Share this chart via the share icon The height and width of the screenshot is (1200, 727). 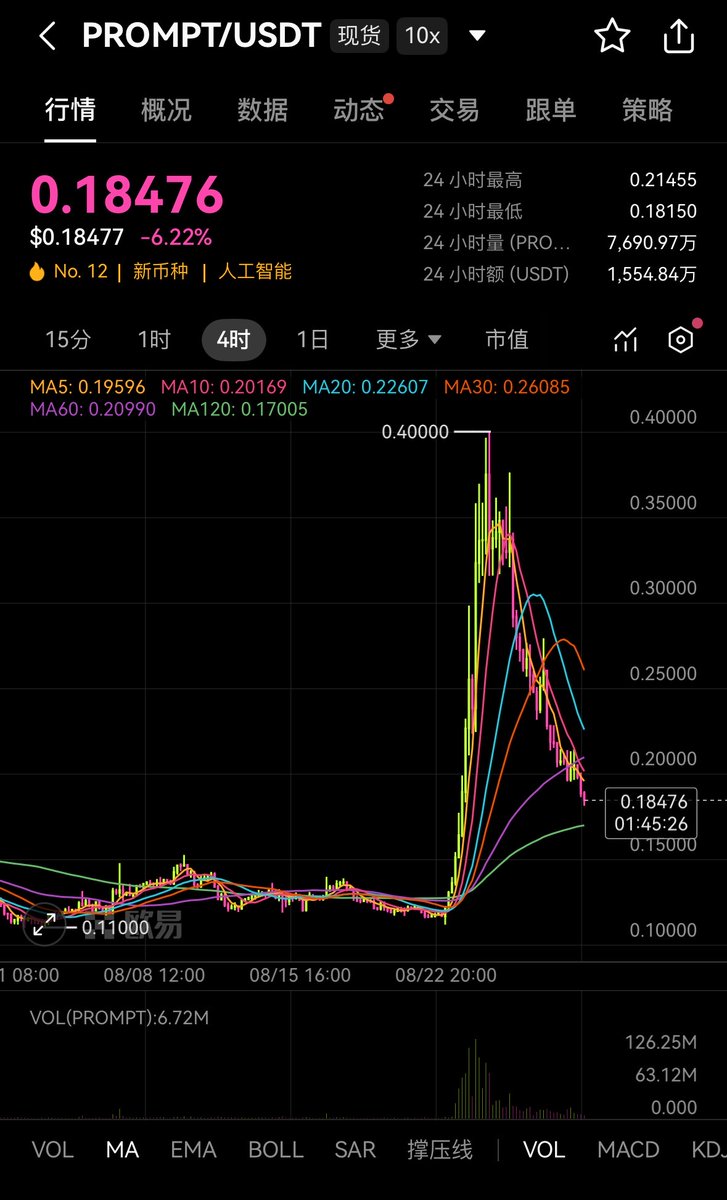pos(679,37)
